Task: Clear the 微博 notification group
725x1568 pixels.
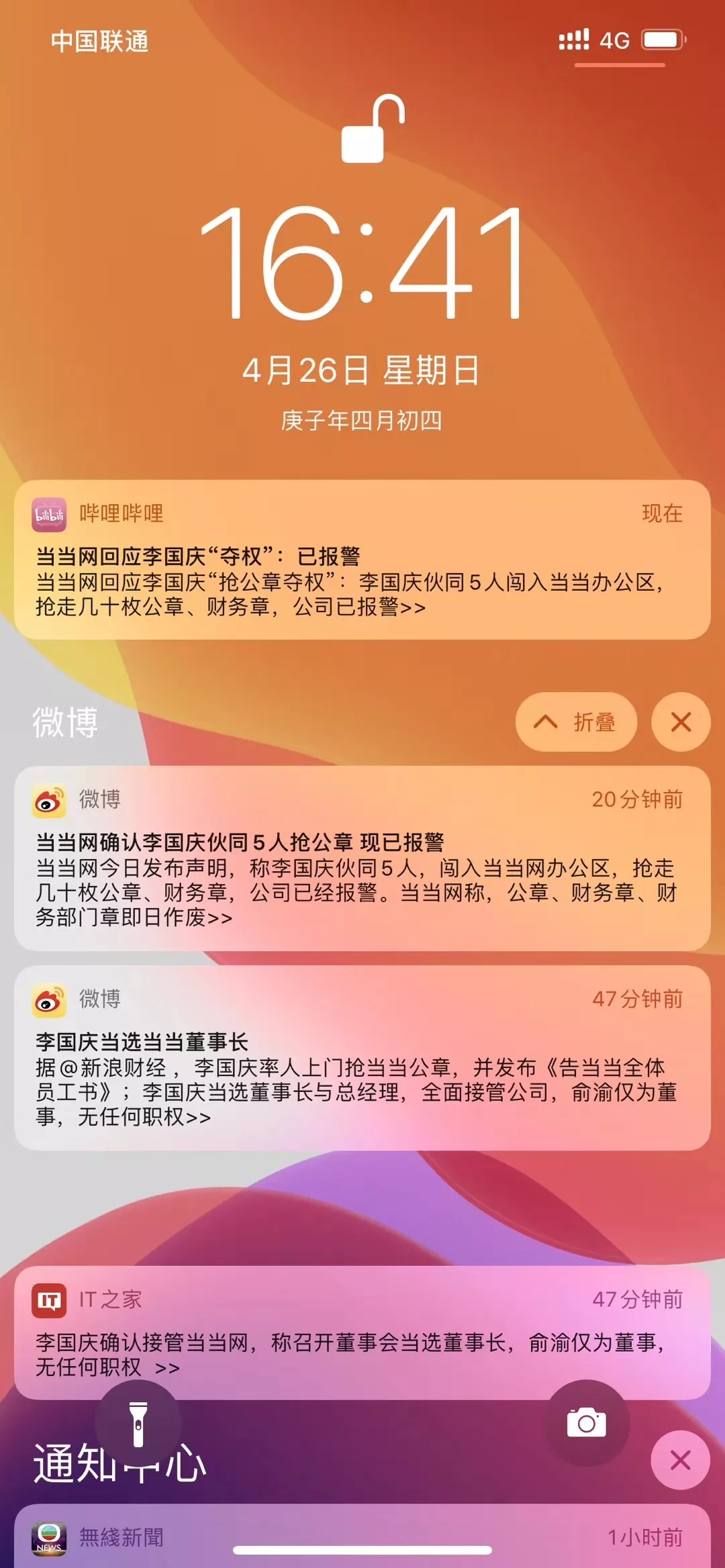Action: pos(680,722)
